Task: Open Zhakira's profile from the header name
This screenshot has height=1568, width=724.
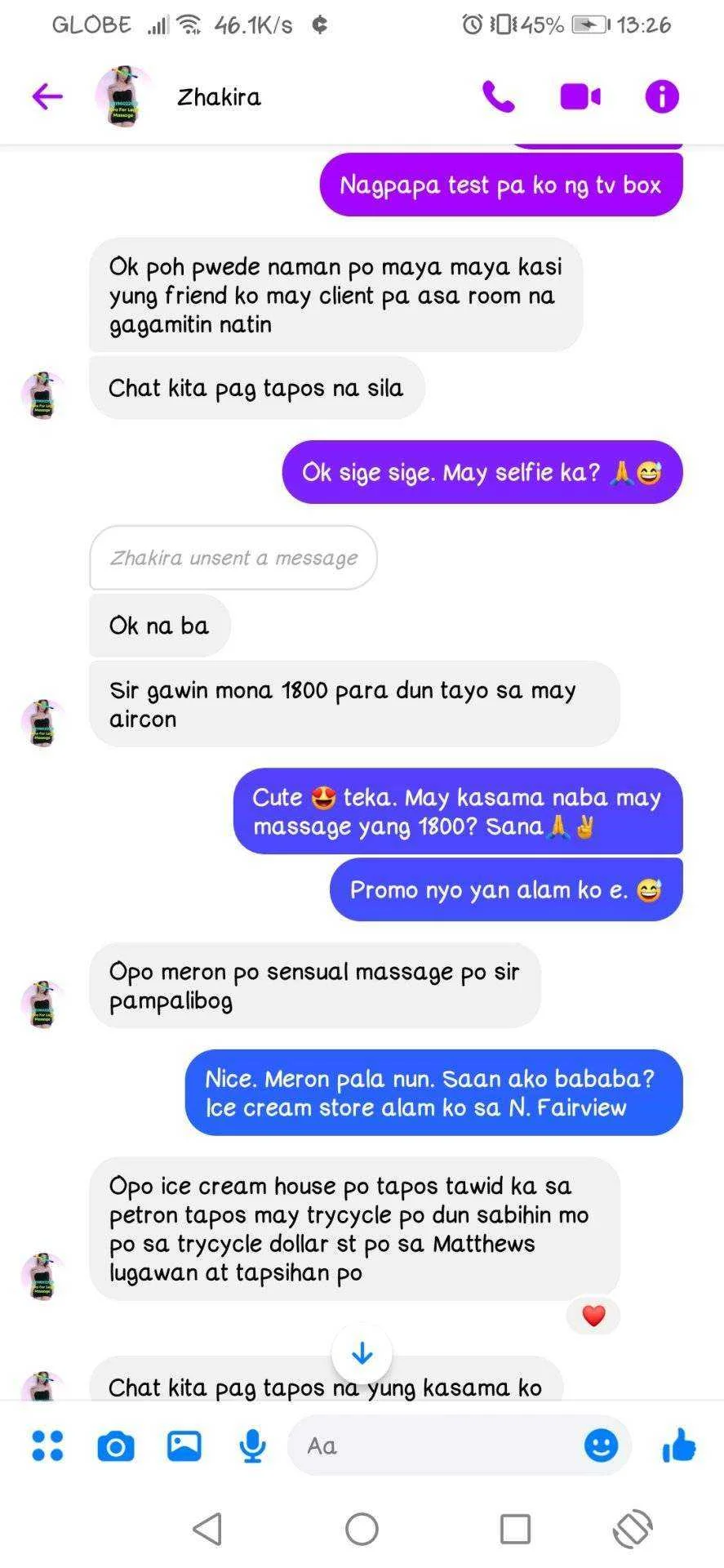Action: tap(220, 97)
